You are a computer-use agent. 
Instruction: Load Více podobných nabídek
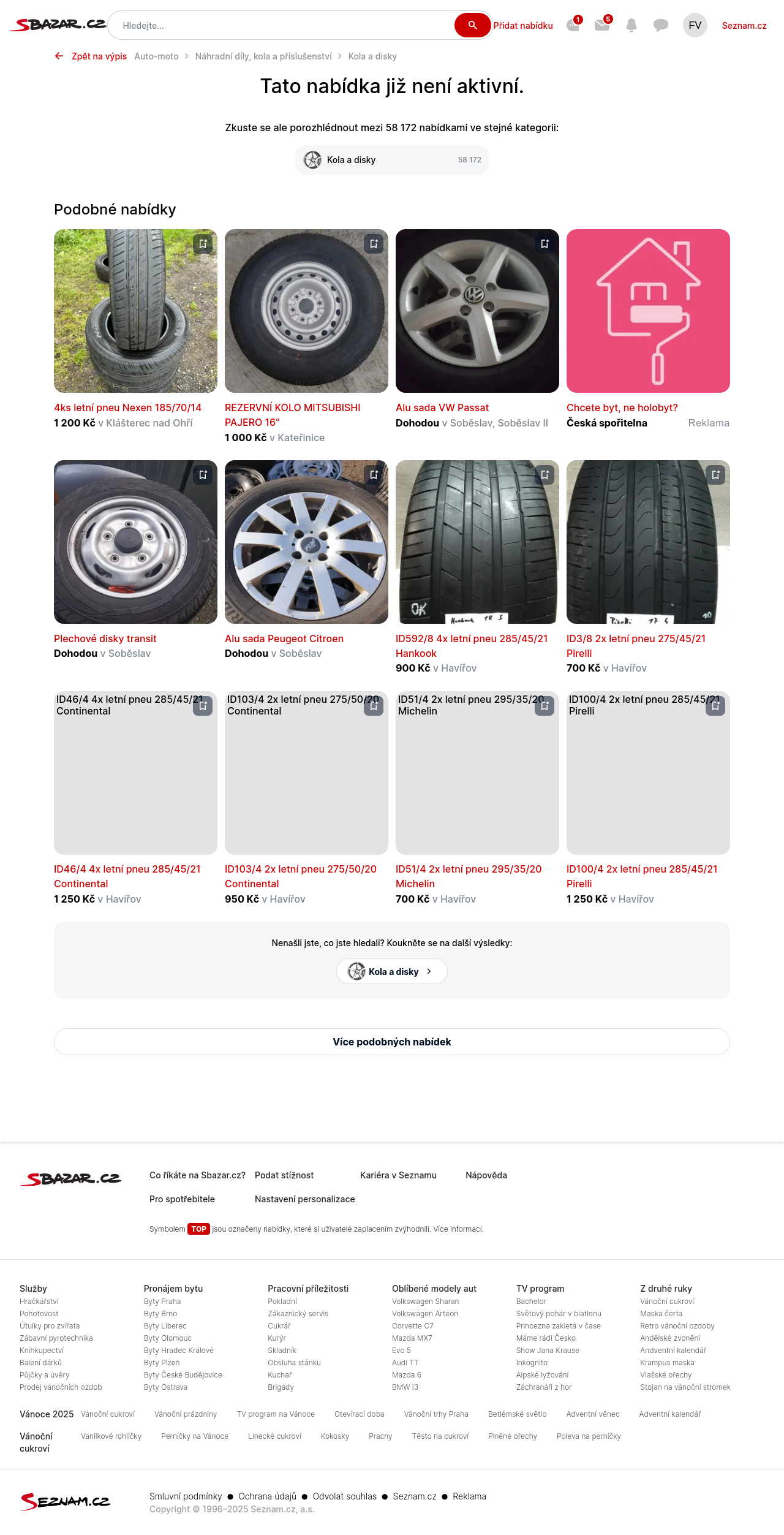pyautogui.click(x=392, y=1042)
